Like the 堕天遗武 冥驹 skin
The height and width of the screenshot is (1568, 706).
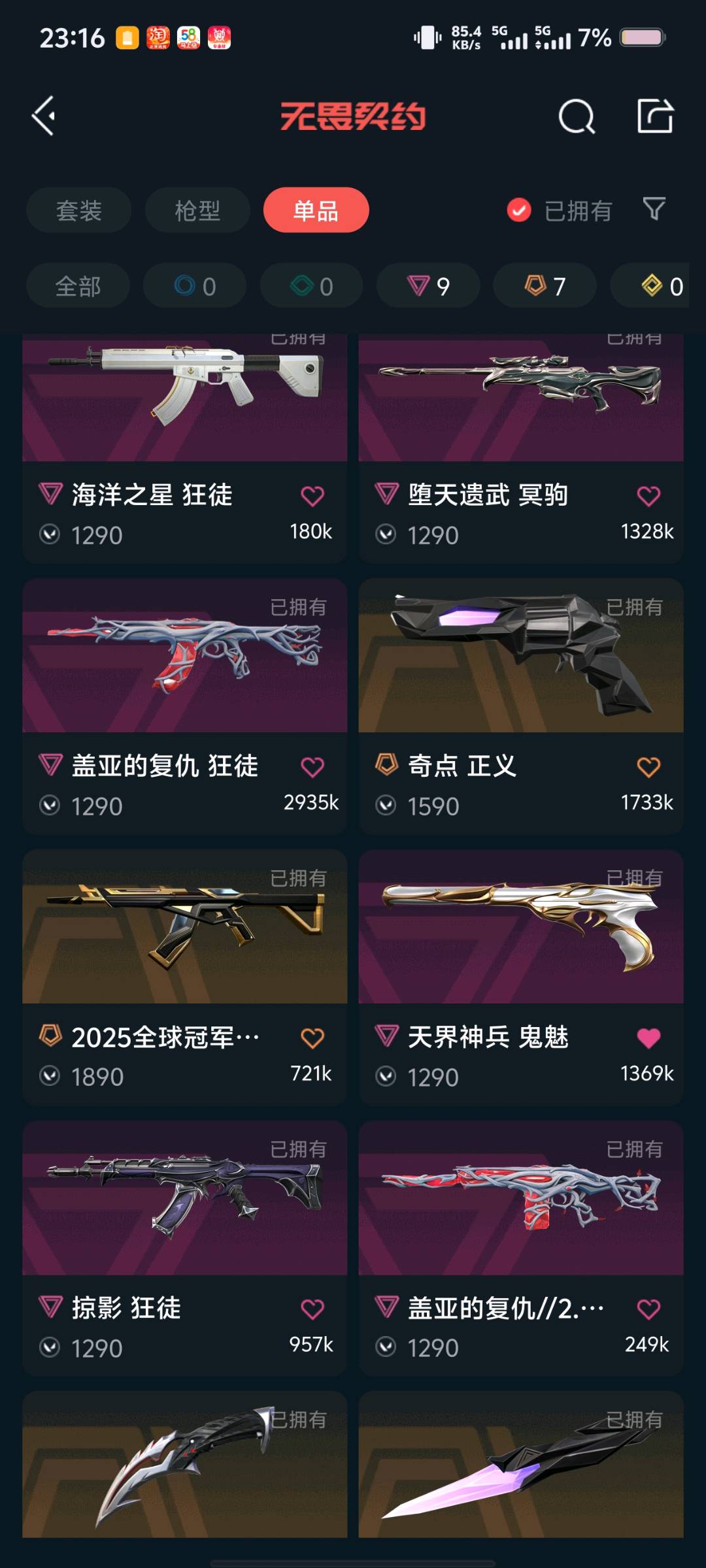pos(648,496)
